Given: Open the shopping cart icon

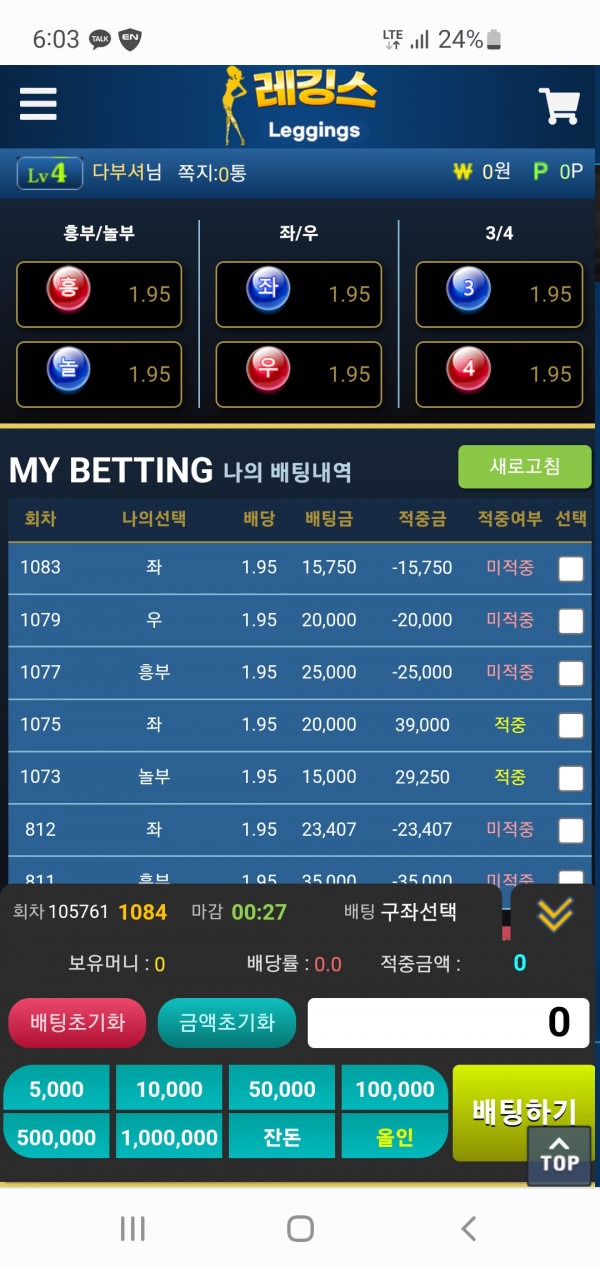Looking at the screenshot, I should [559, 106].
